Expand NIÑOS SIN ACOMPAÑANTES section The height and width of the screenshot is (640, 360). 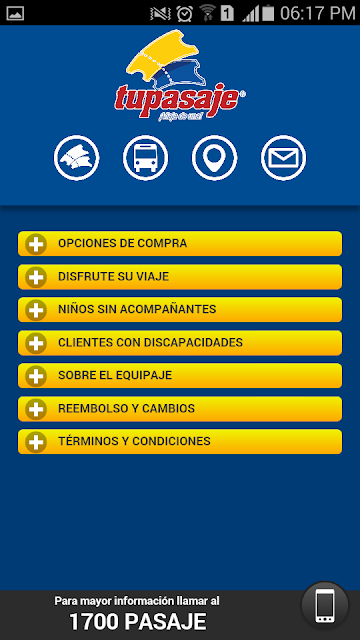(x=180, y=309)
